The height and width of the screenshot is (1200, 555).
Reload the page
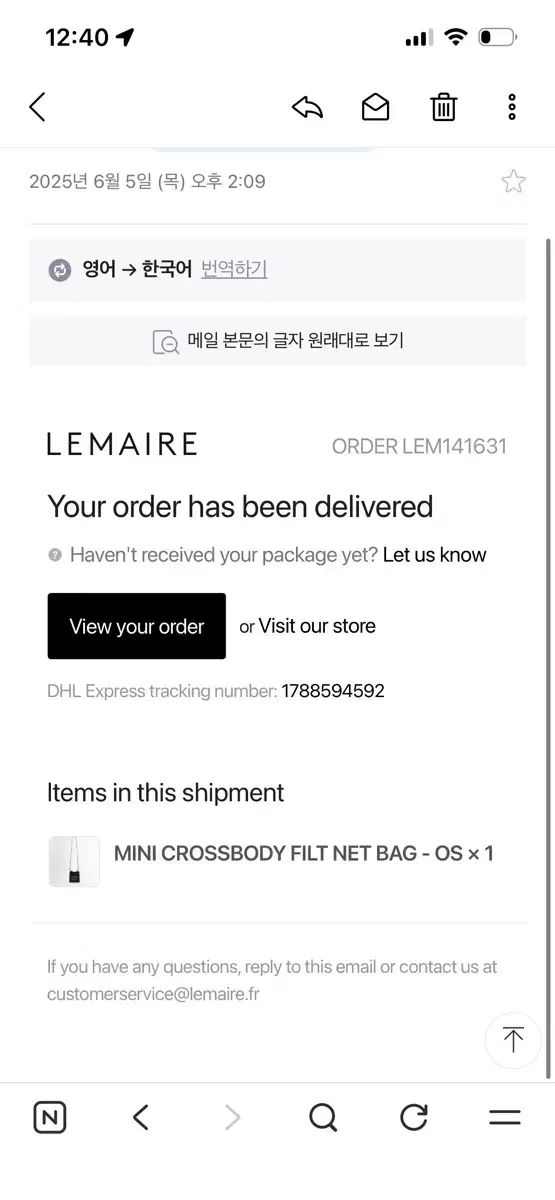point(414,1117)
